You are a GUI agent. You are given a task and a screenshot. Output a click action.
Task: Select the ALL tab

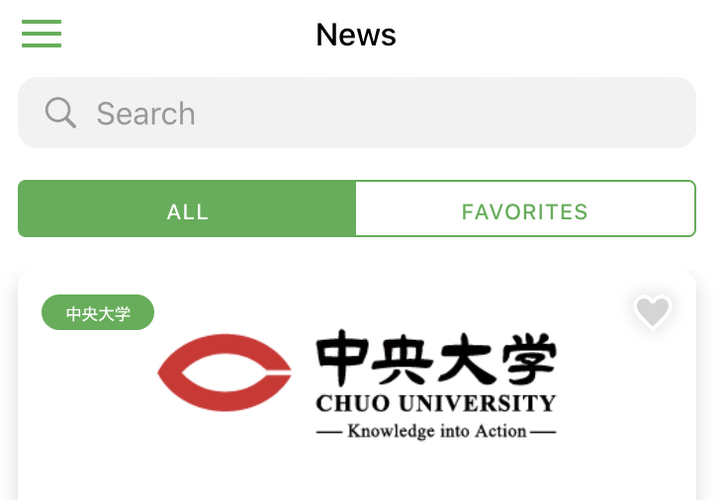coord(187,210)
